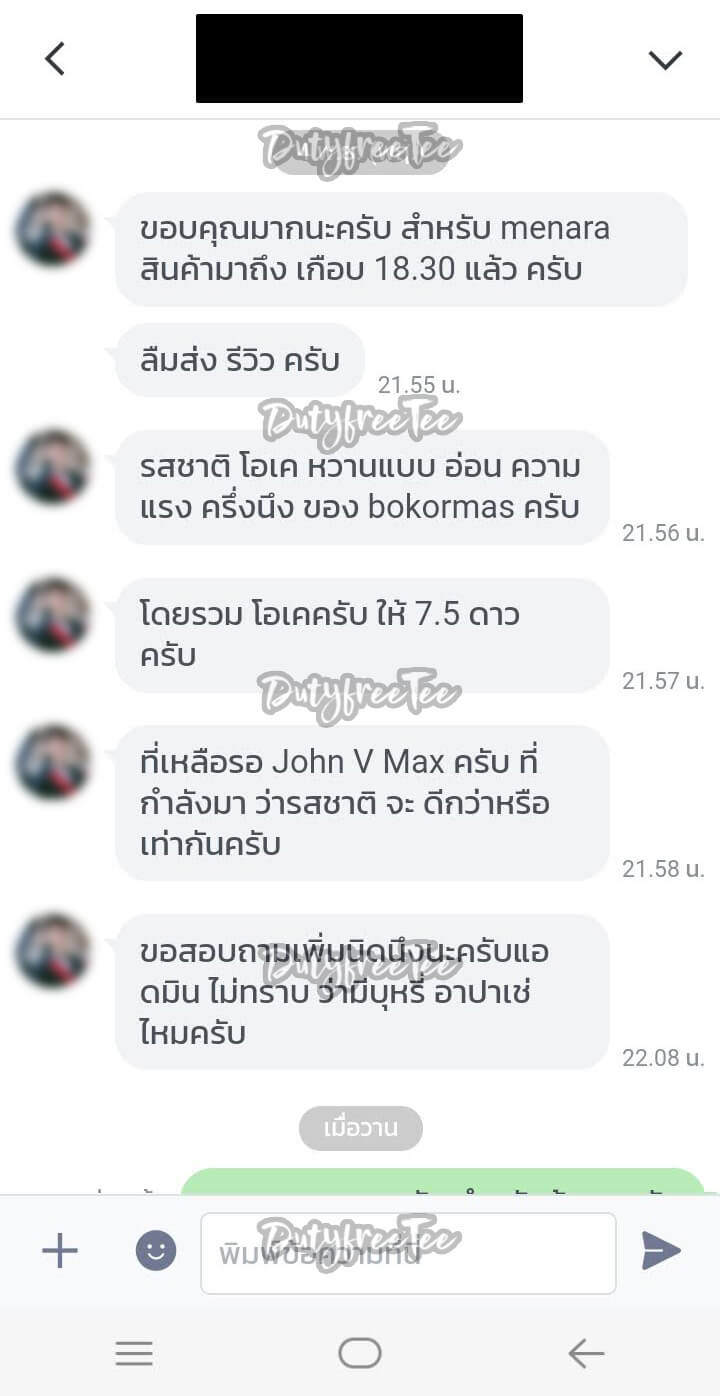Open the attachment plus menu
This screenshot has width=720, height=1396.
coord(60,1251)
